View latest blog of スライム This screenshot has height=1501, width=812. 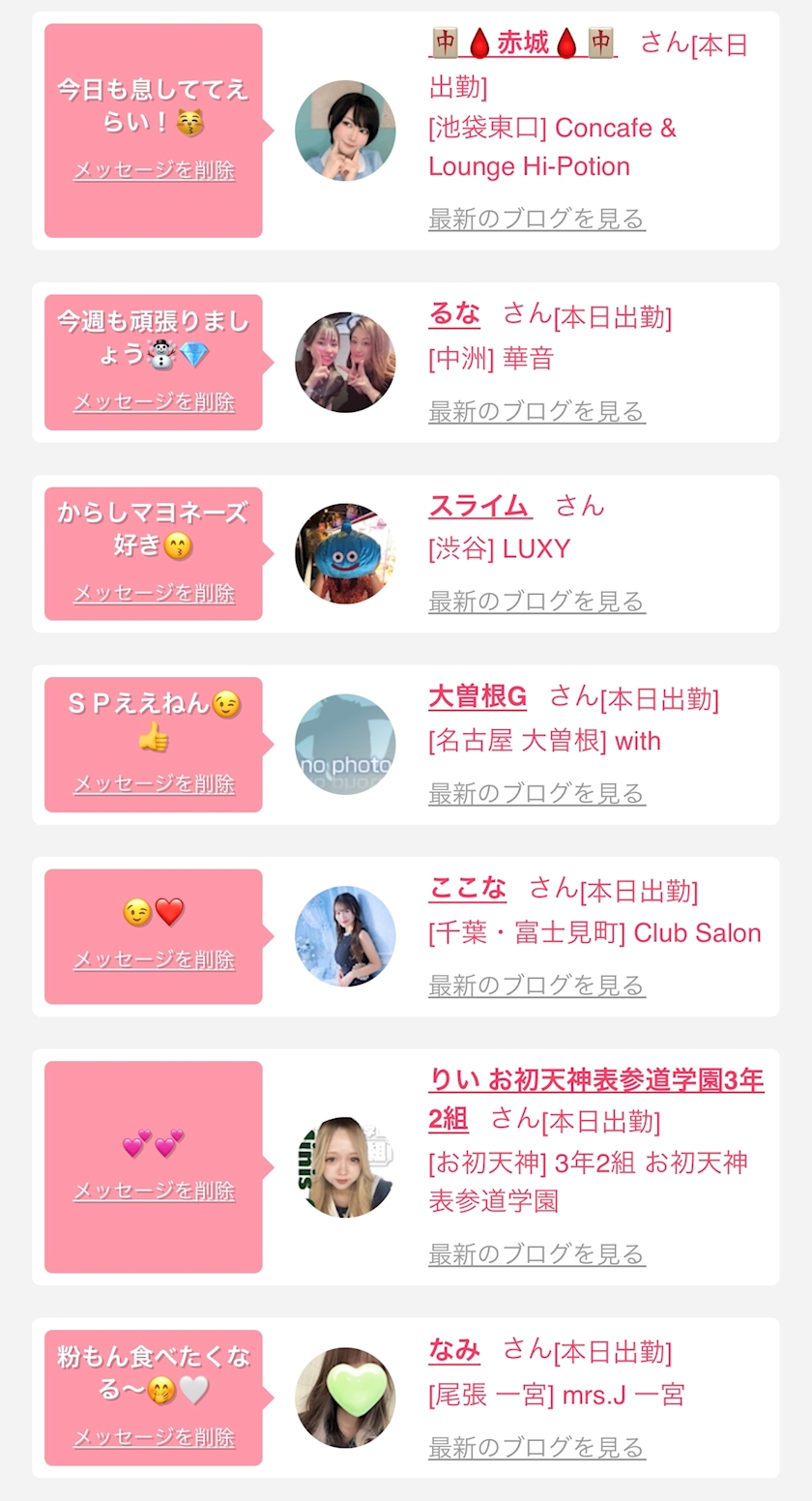(536, 602)
